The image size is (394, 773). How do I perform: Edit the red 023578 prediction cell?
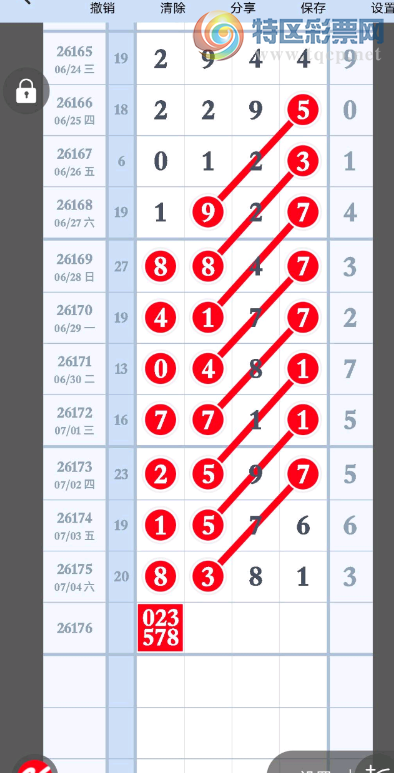pos(160,628)
